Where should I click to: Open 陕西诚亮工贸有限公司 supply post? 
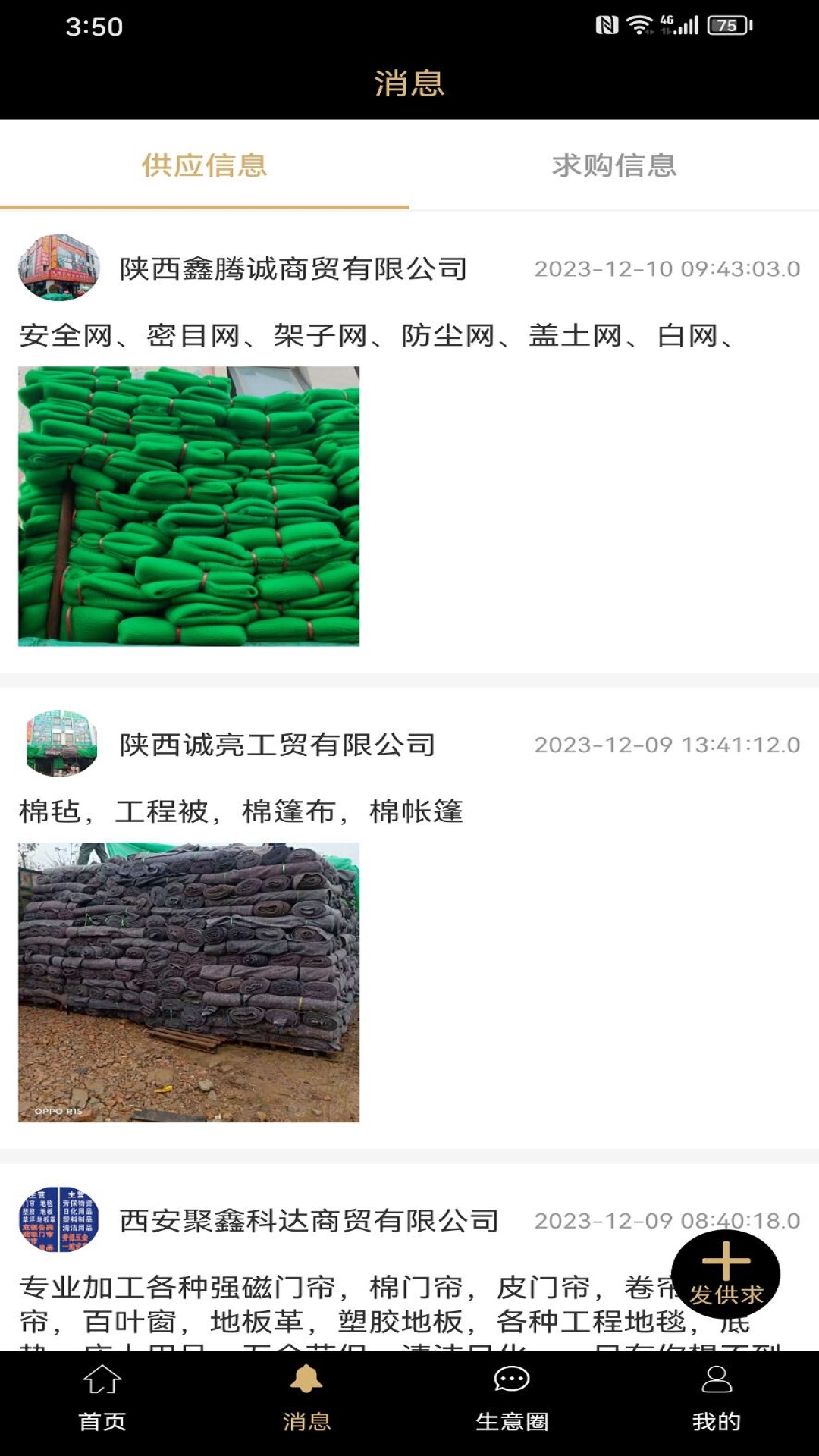[278, 745]
